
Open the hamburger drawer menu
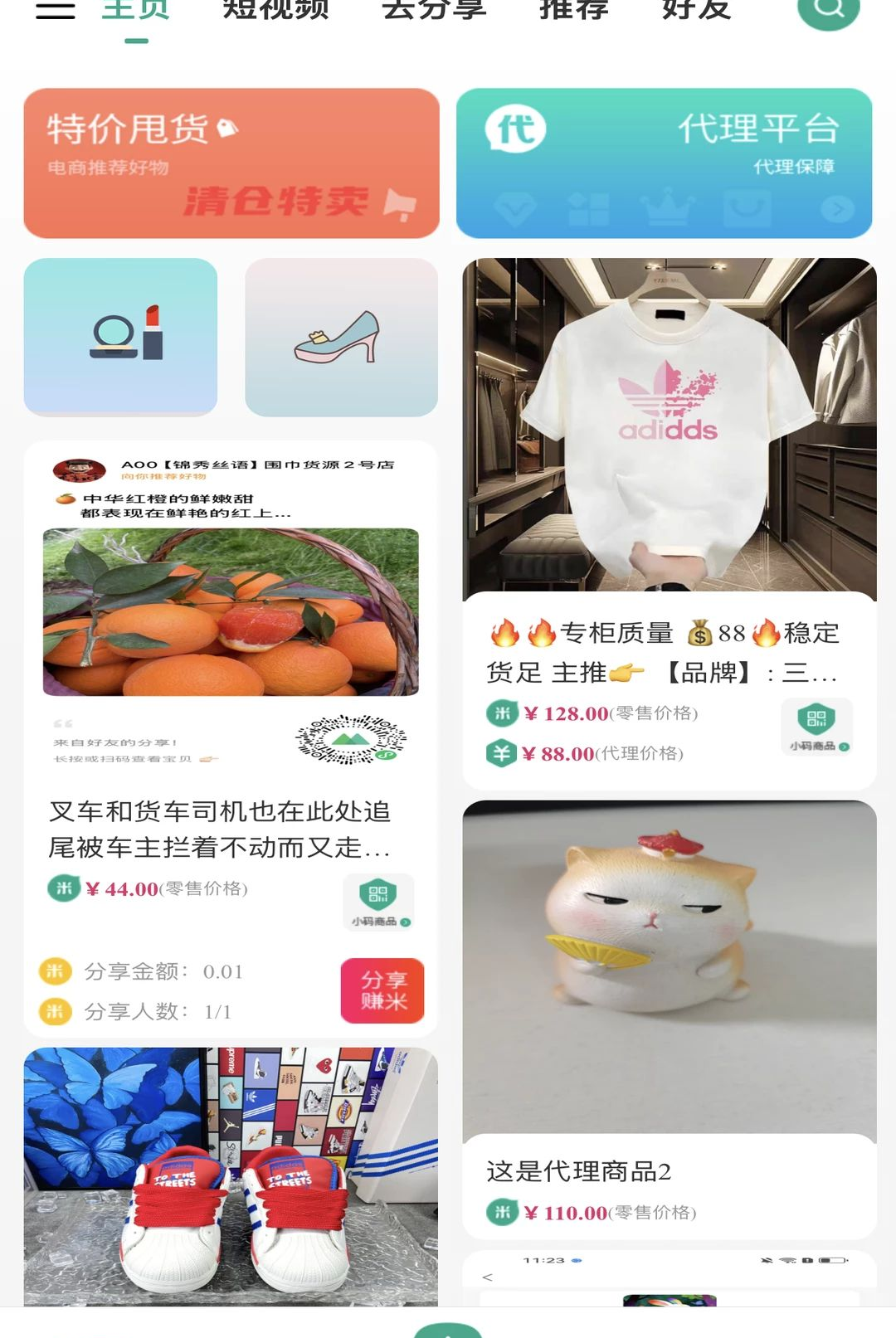point(56,8)
